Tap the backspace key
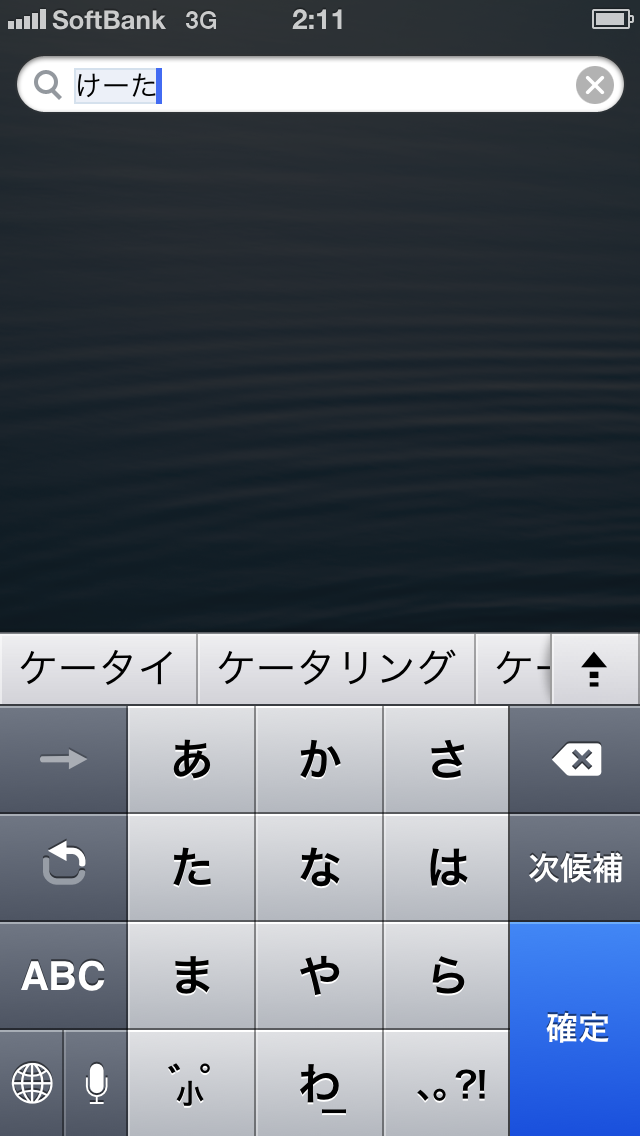This screenshot has height=1136, width=640. 575,760
